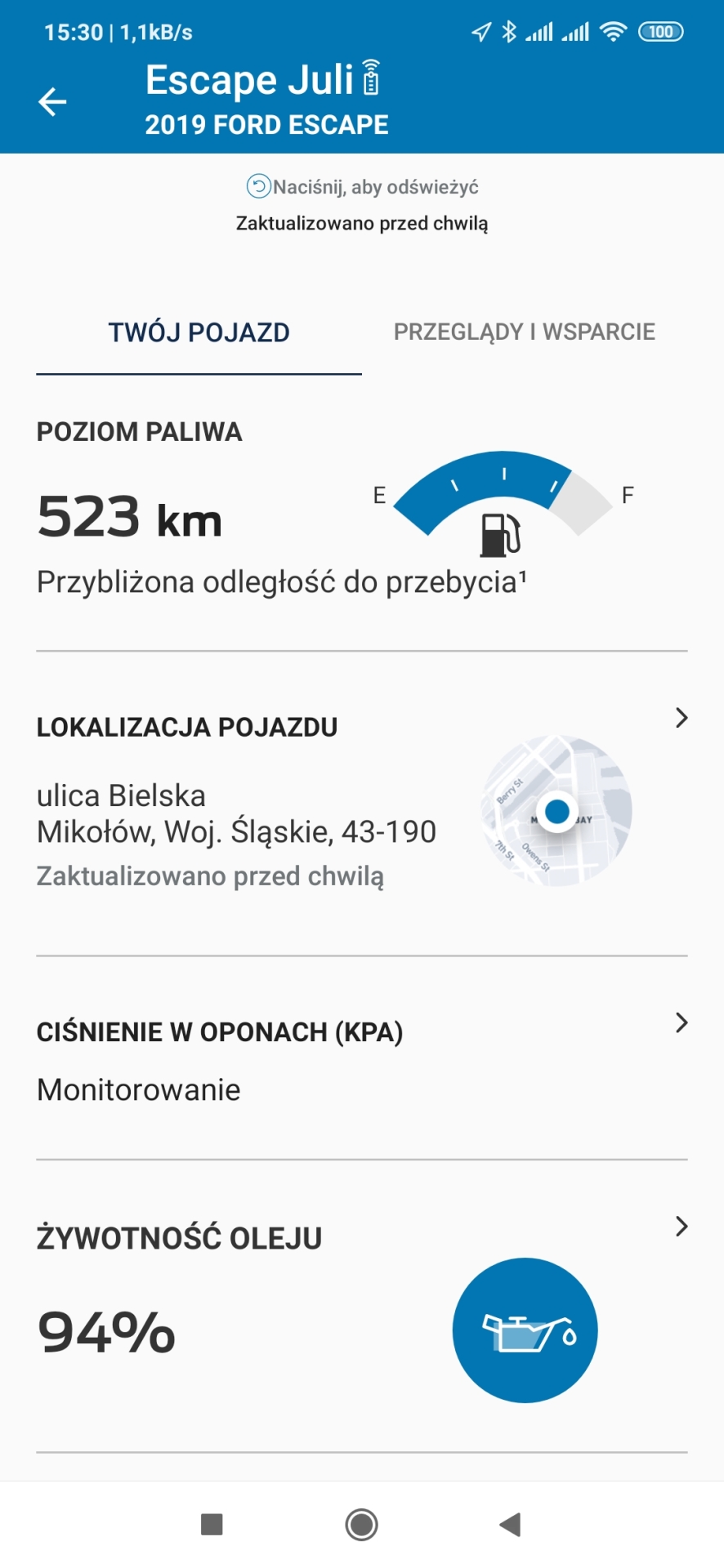Switch to the TWÓJ POJAZD tab
The image size is (724, 1568).
199,332
